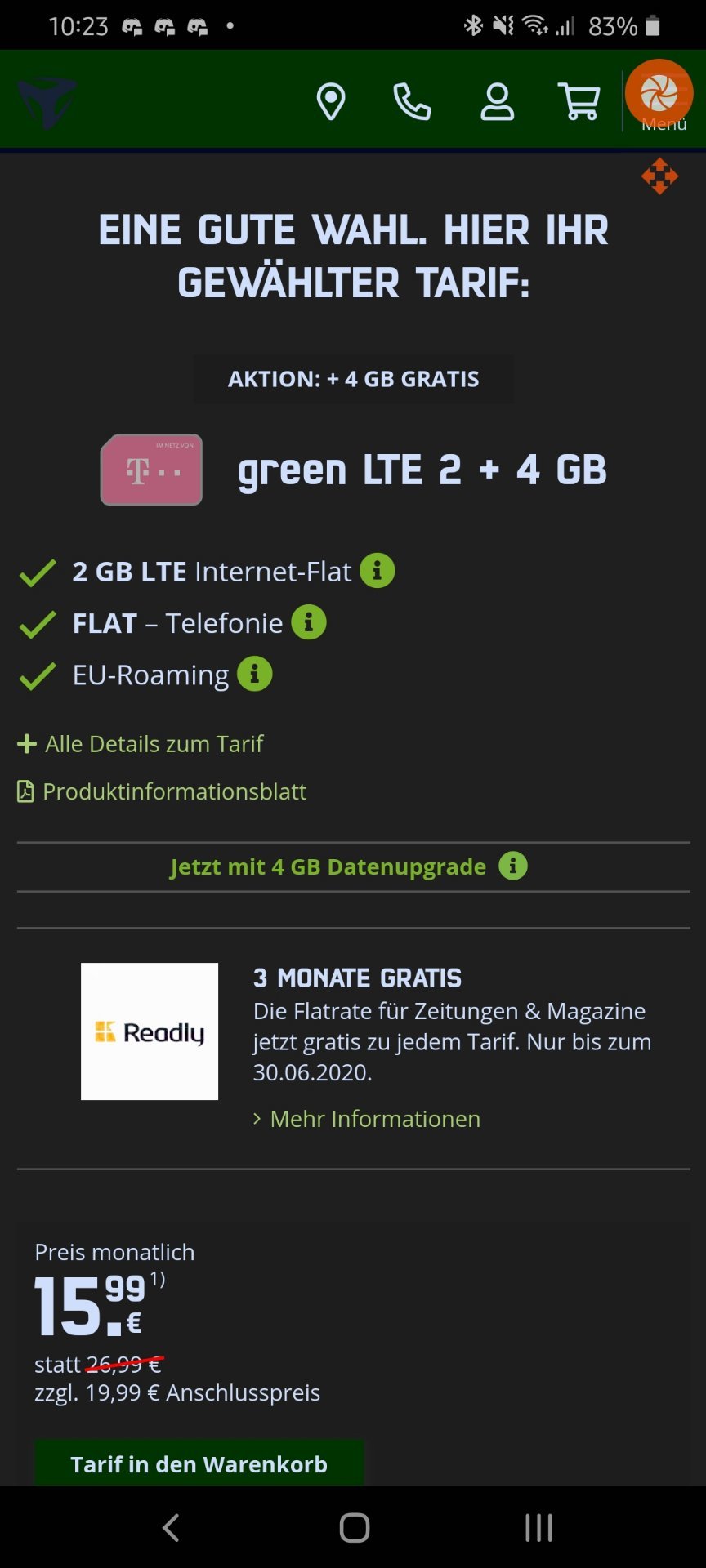This screenshot has width=706, height=1568.
Task: Show info for EU-Roaming
Action: (255, 674)
